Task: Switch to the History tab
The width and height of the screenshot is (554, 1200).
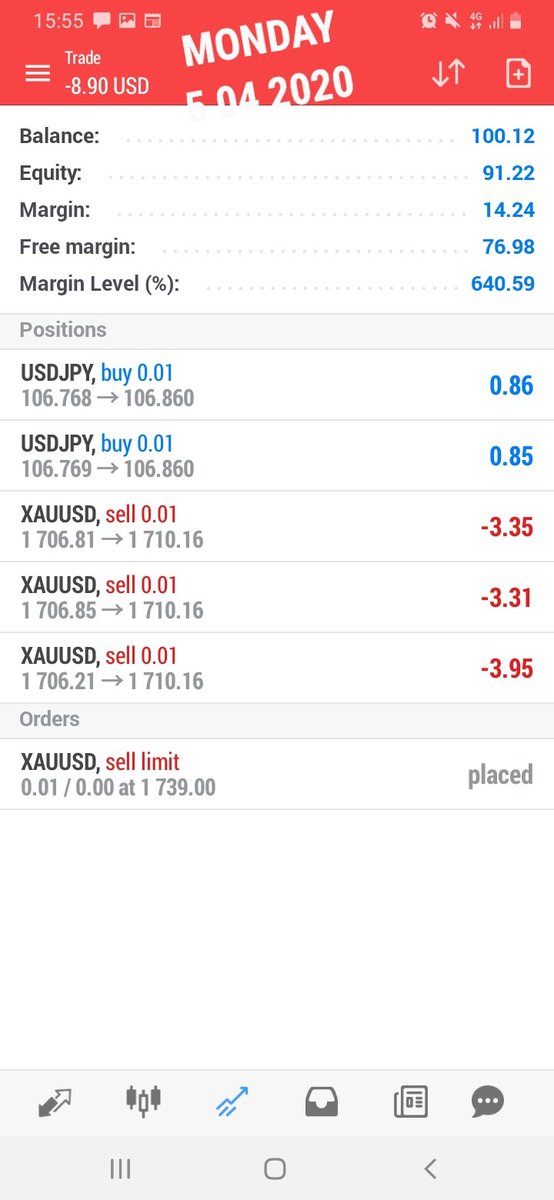Action: tap(321, 1102)
